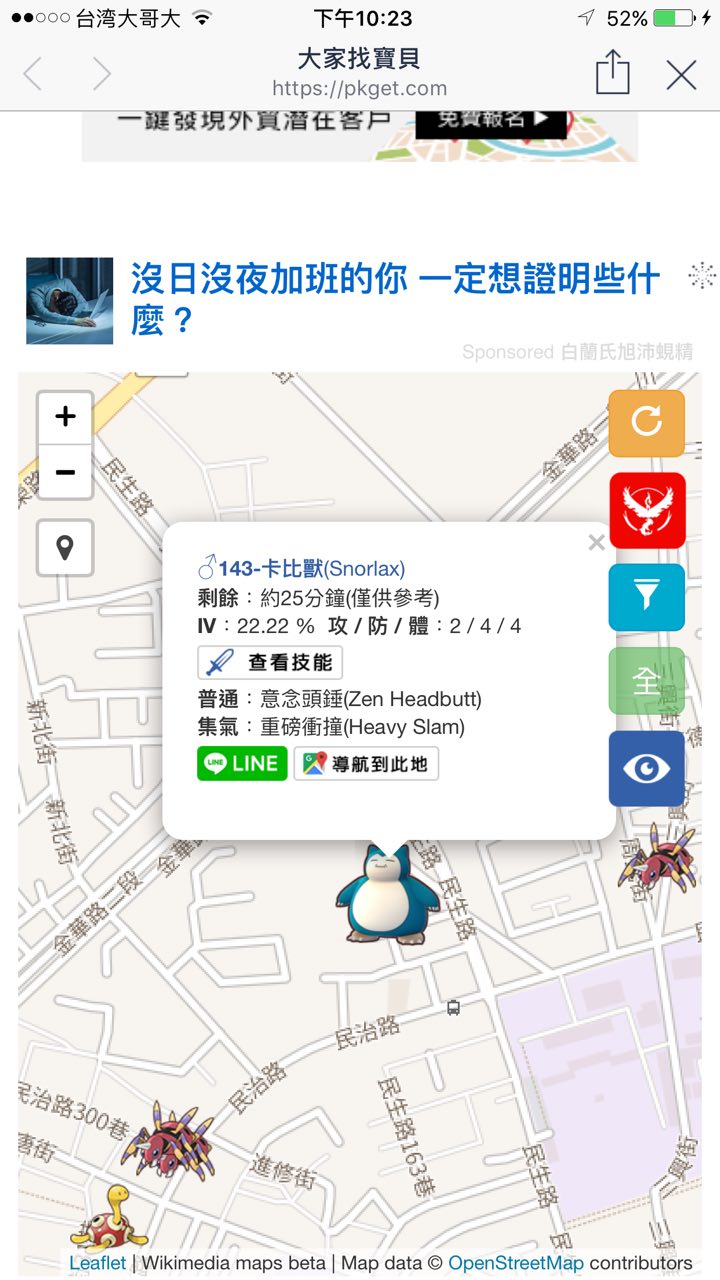The image size is (720, 1280).
Task: Open the sponsored overtime ad headline
Action: (x=395, y=299)
